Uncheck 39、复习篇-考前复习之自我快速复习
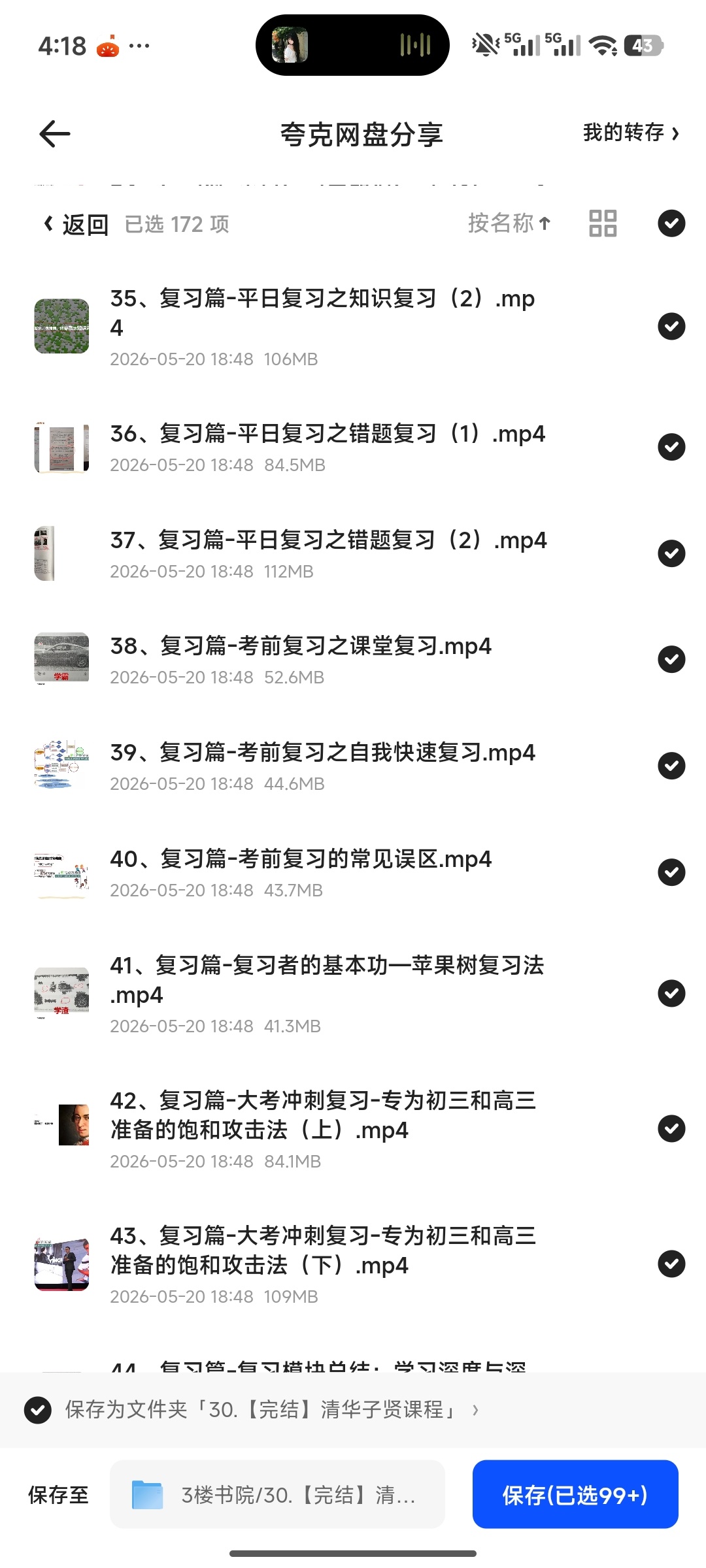706x1568 pixels. pyautogui.click(x=671, y=766)
